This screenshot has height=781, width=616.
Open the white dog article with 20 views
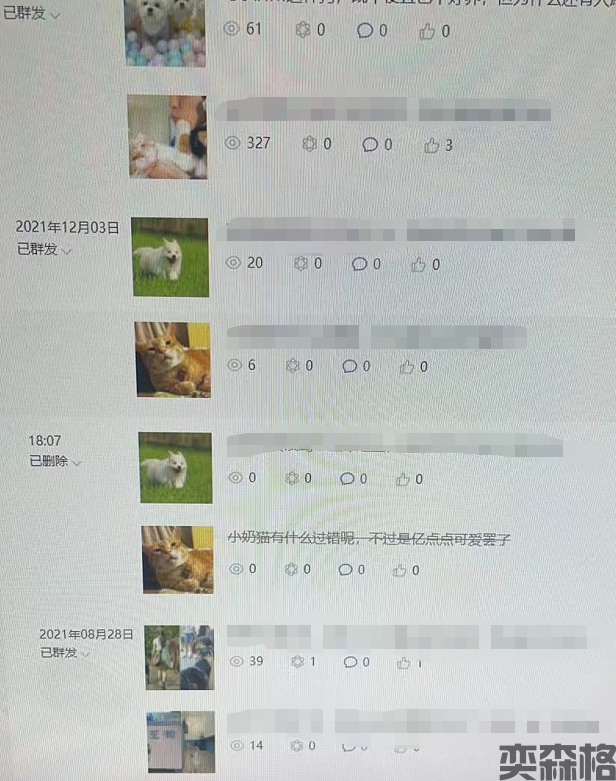pyautogui.click(x=170, y=257)
